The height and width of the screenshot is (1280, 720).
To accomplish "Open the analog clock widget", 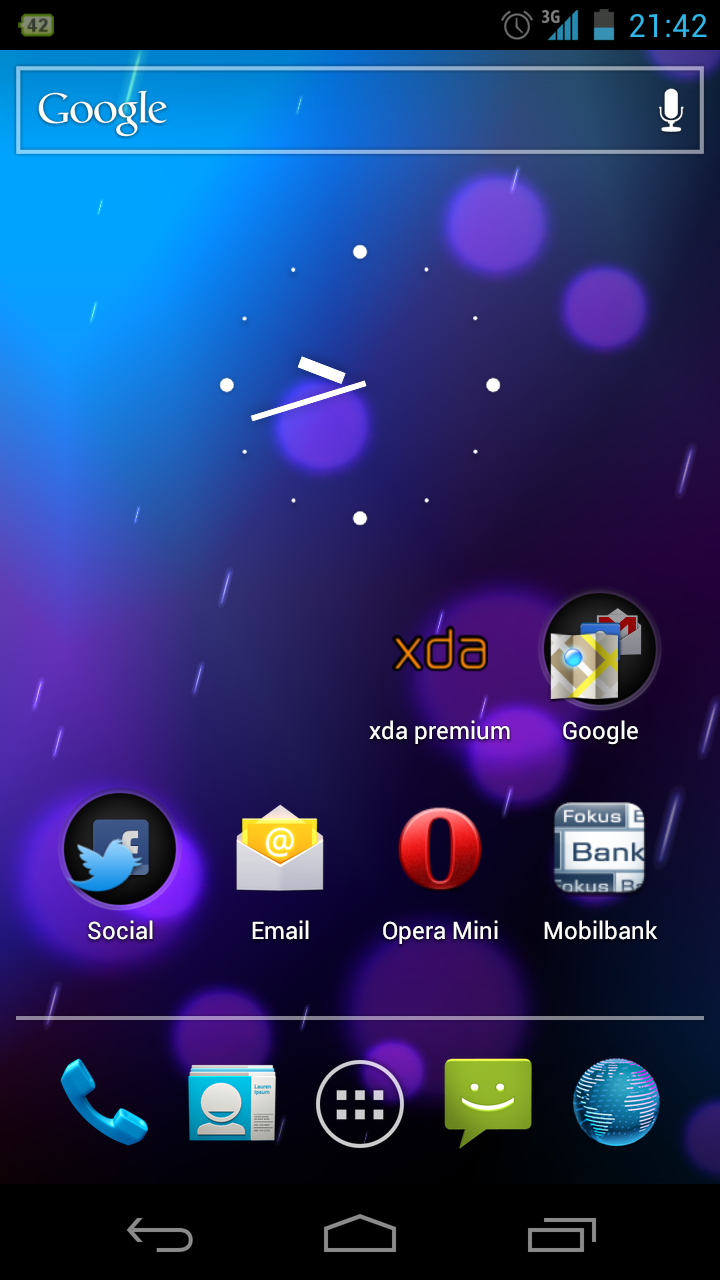I will (360, 385).
